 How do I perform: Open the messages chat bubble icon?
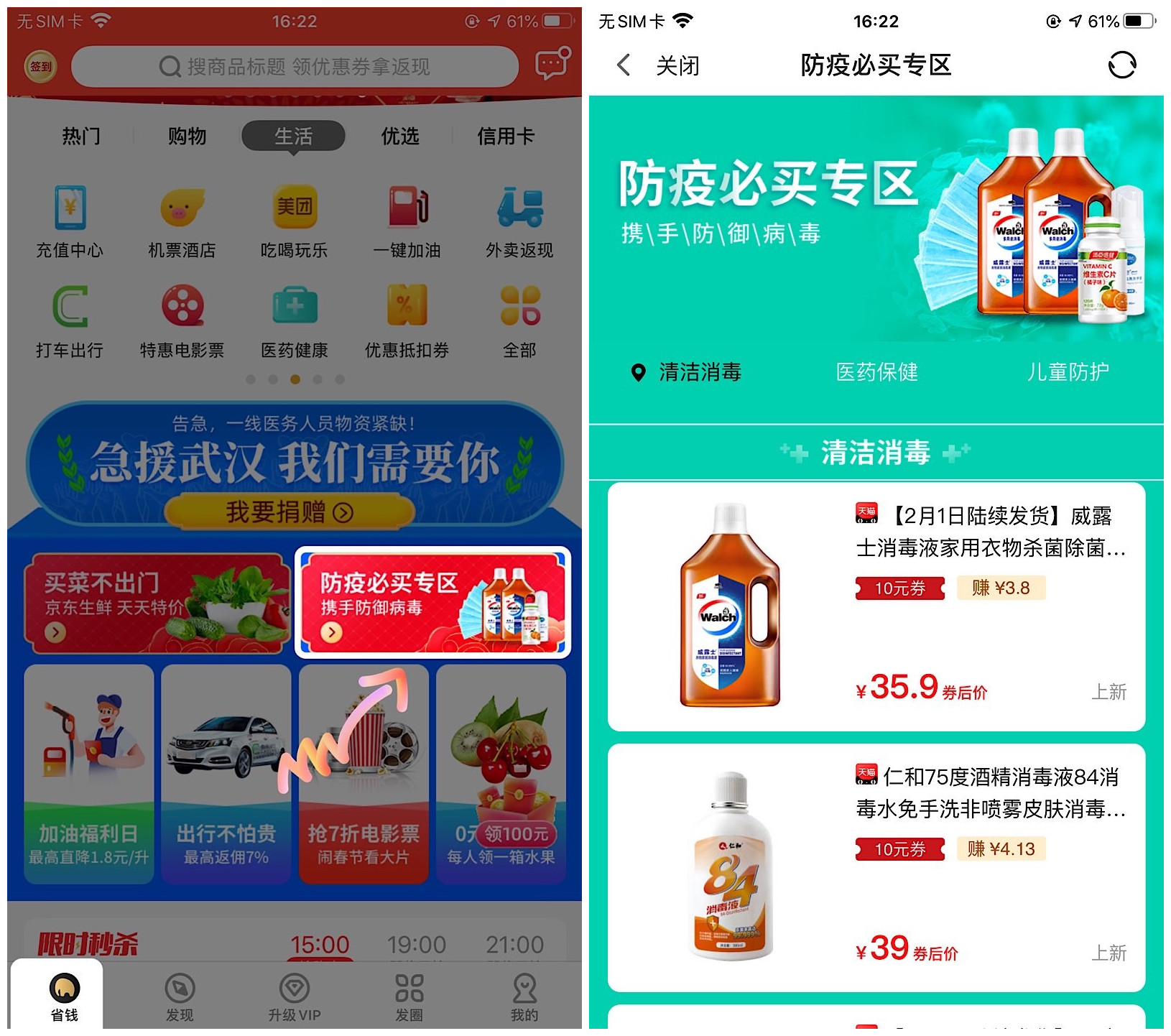pyautogui.click(x=552, y=65)
